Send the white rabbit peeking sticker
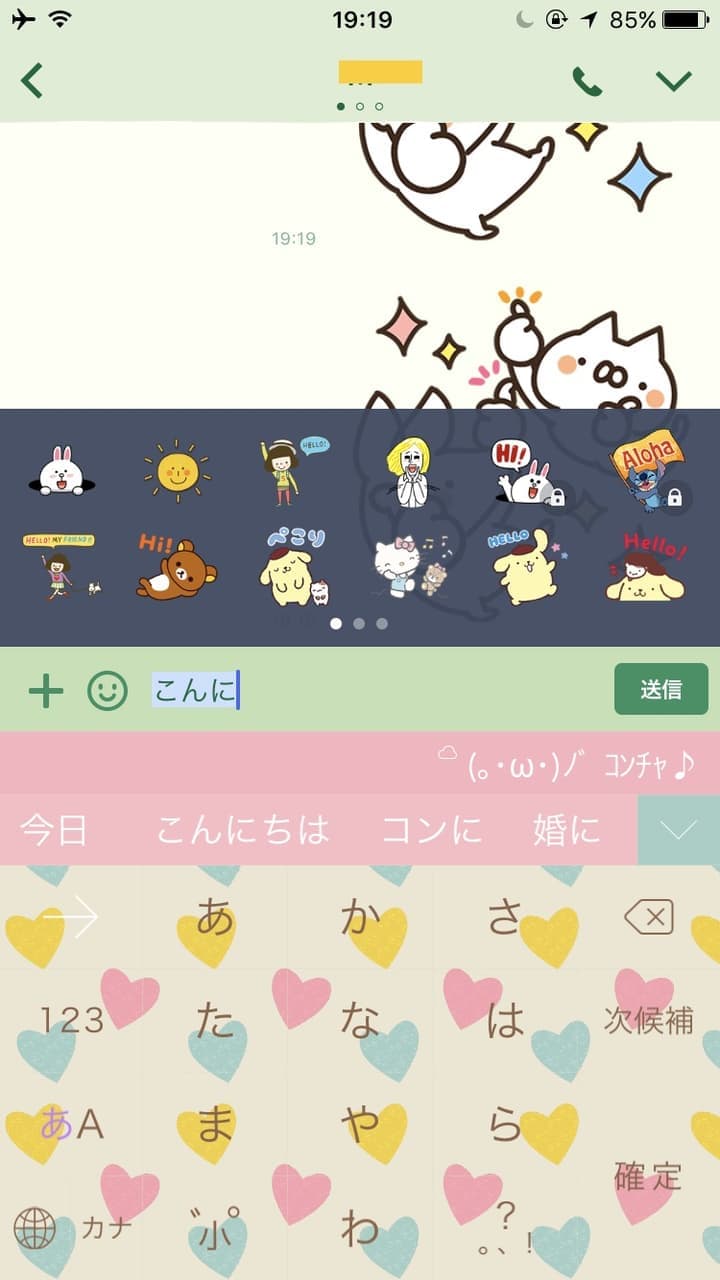The image size is (720, 1280). click(62, 471)
